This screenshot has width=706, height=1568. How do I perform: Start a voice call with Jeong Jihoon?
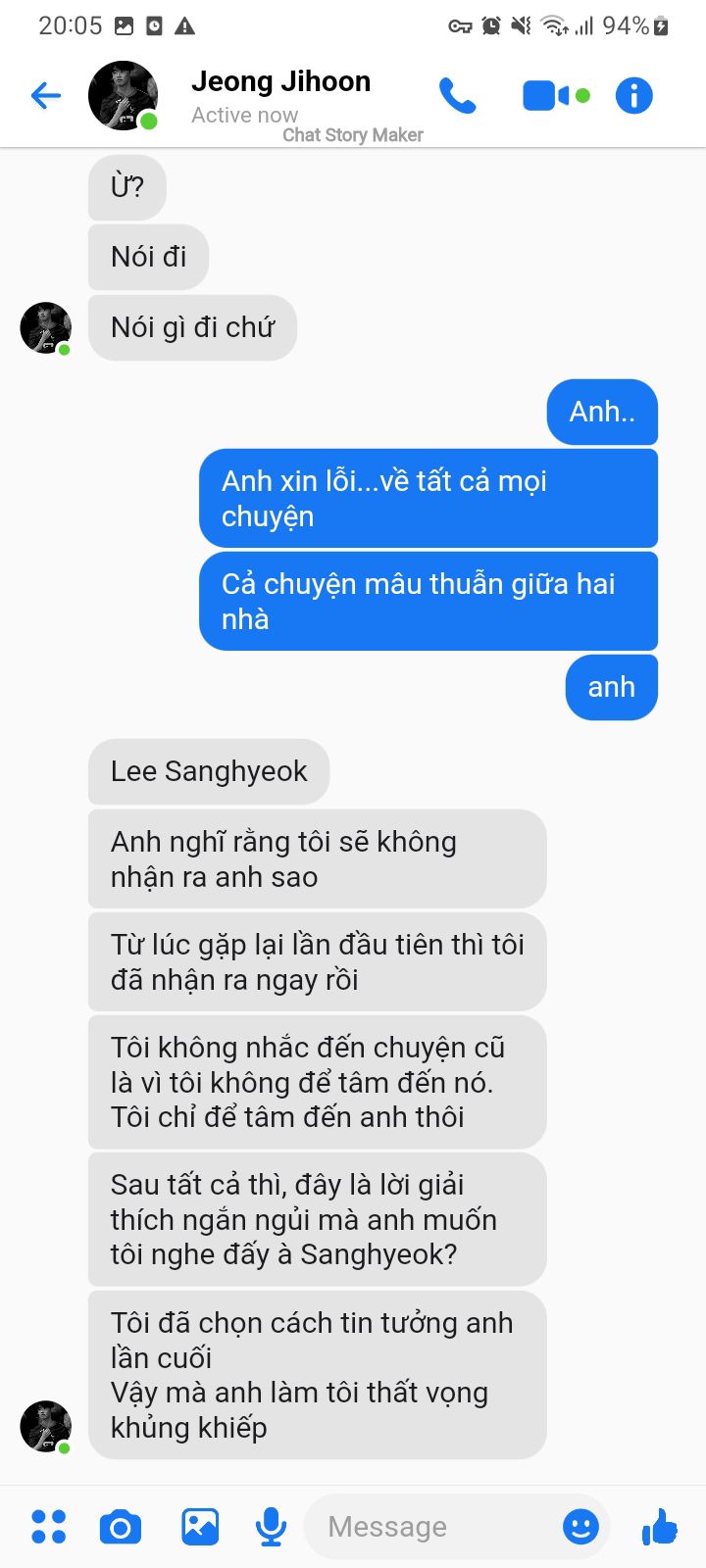click(457, 95)
